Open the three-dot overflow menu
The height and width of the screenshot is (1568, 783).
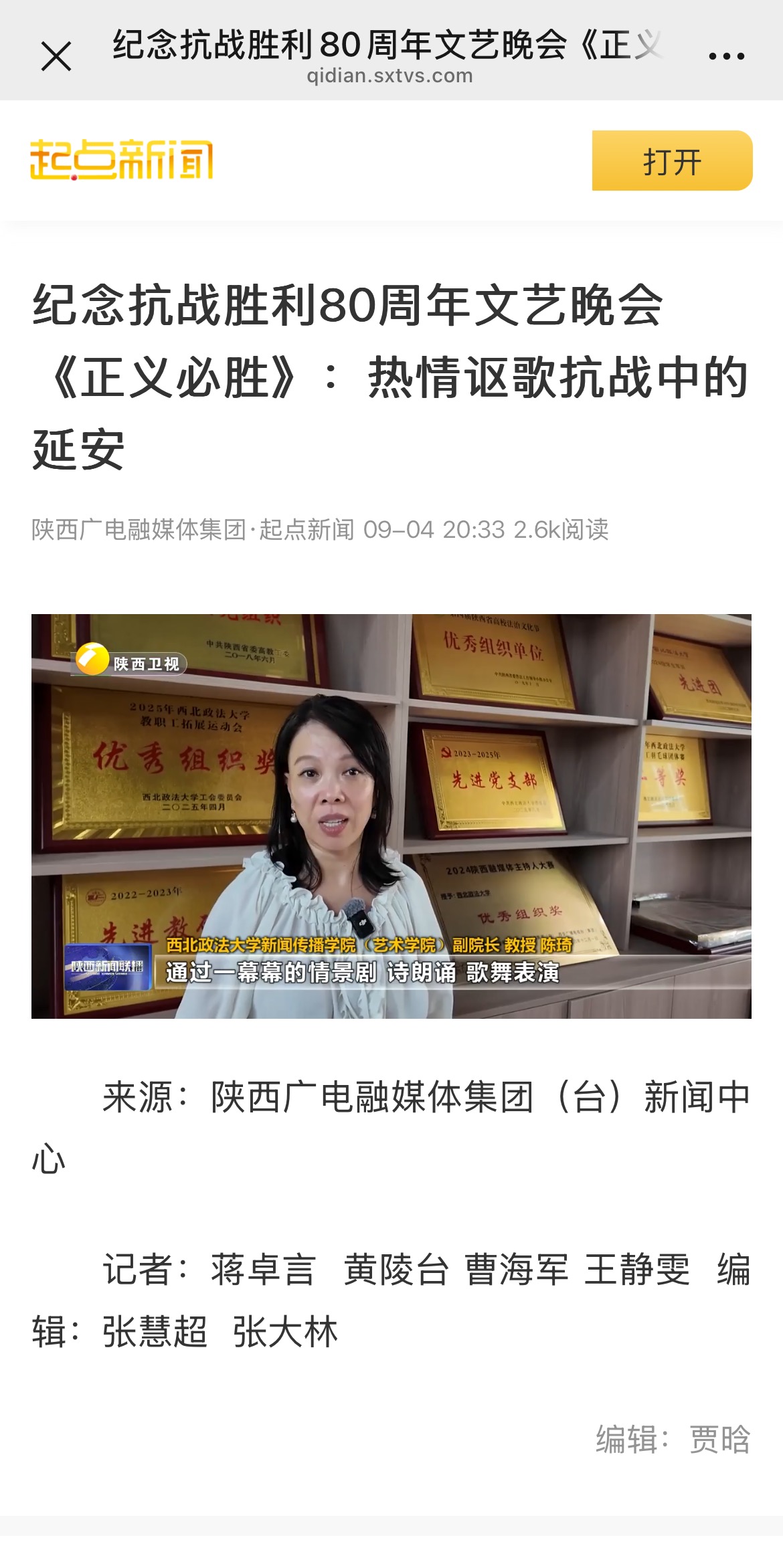click(726, 56)
